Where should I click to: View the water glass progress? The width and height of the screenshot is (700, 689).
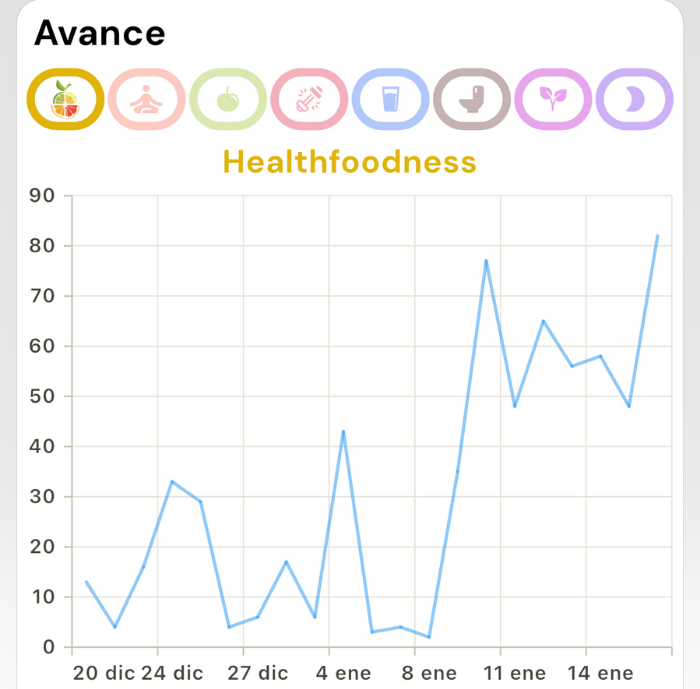391,99
